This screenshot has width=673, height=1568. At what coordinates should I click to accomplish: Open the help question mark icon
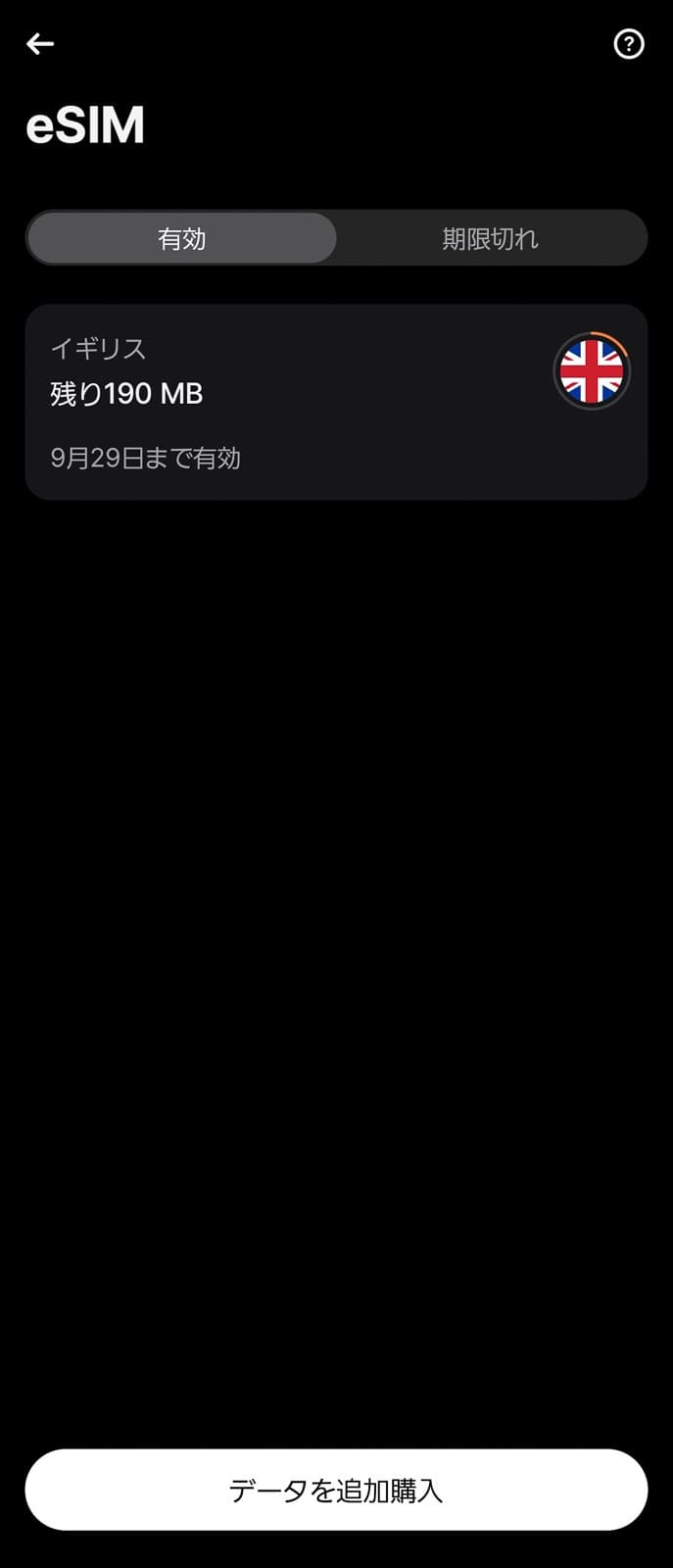pyautogui.click(x=628, y=44)
